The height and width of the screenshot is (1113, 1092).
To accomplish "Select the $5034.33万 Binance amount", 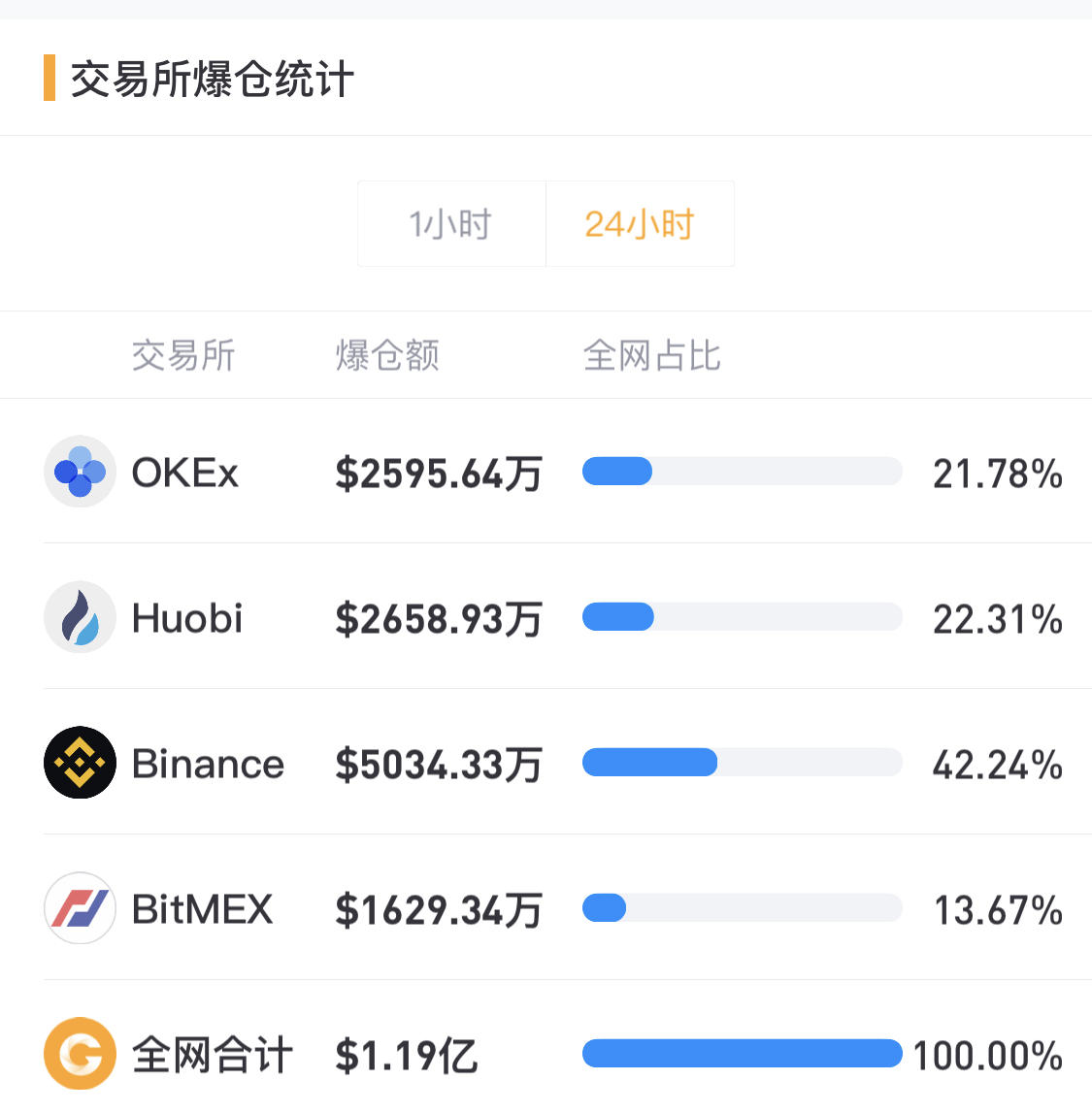I will 439,765.
